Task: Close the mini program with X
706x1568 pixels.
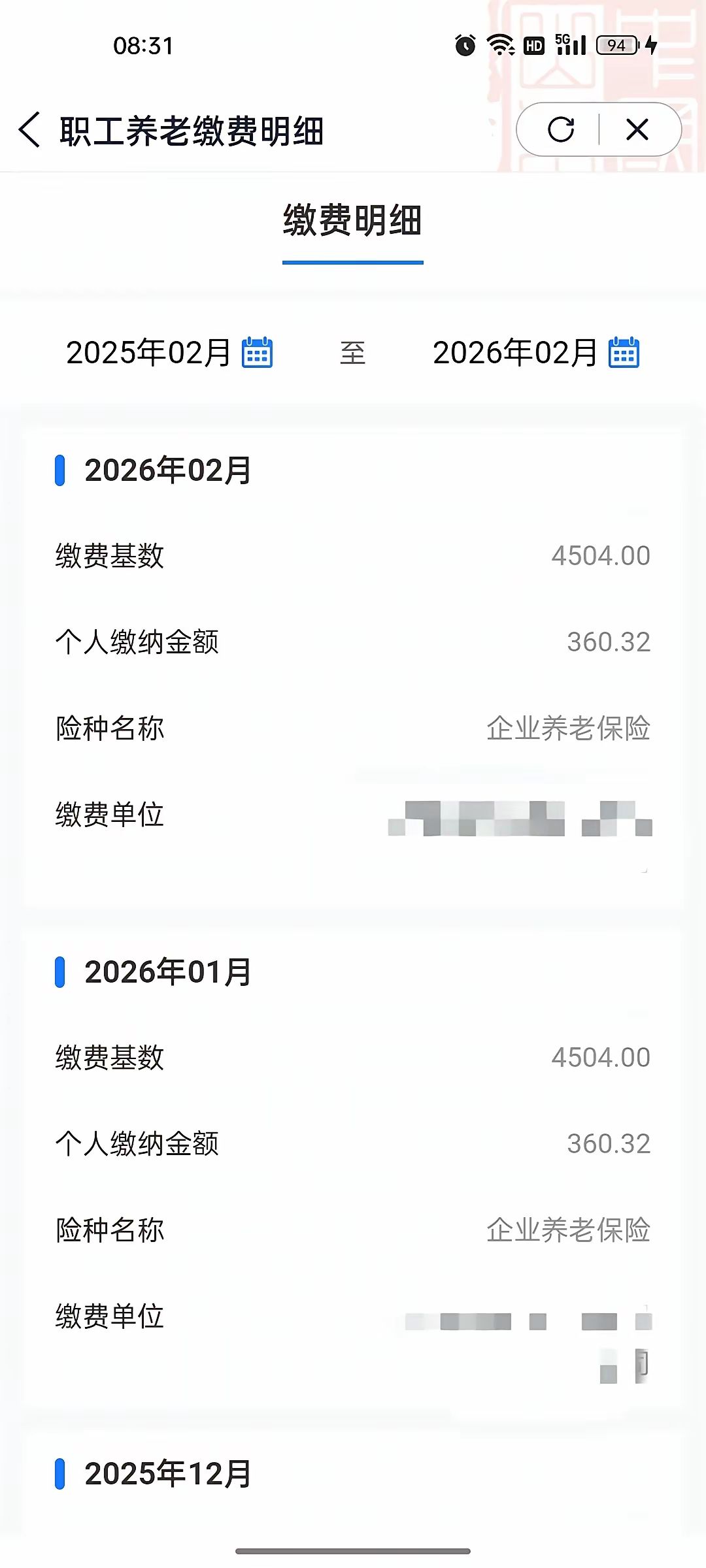Action: (x=637, y=129)
